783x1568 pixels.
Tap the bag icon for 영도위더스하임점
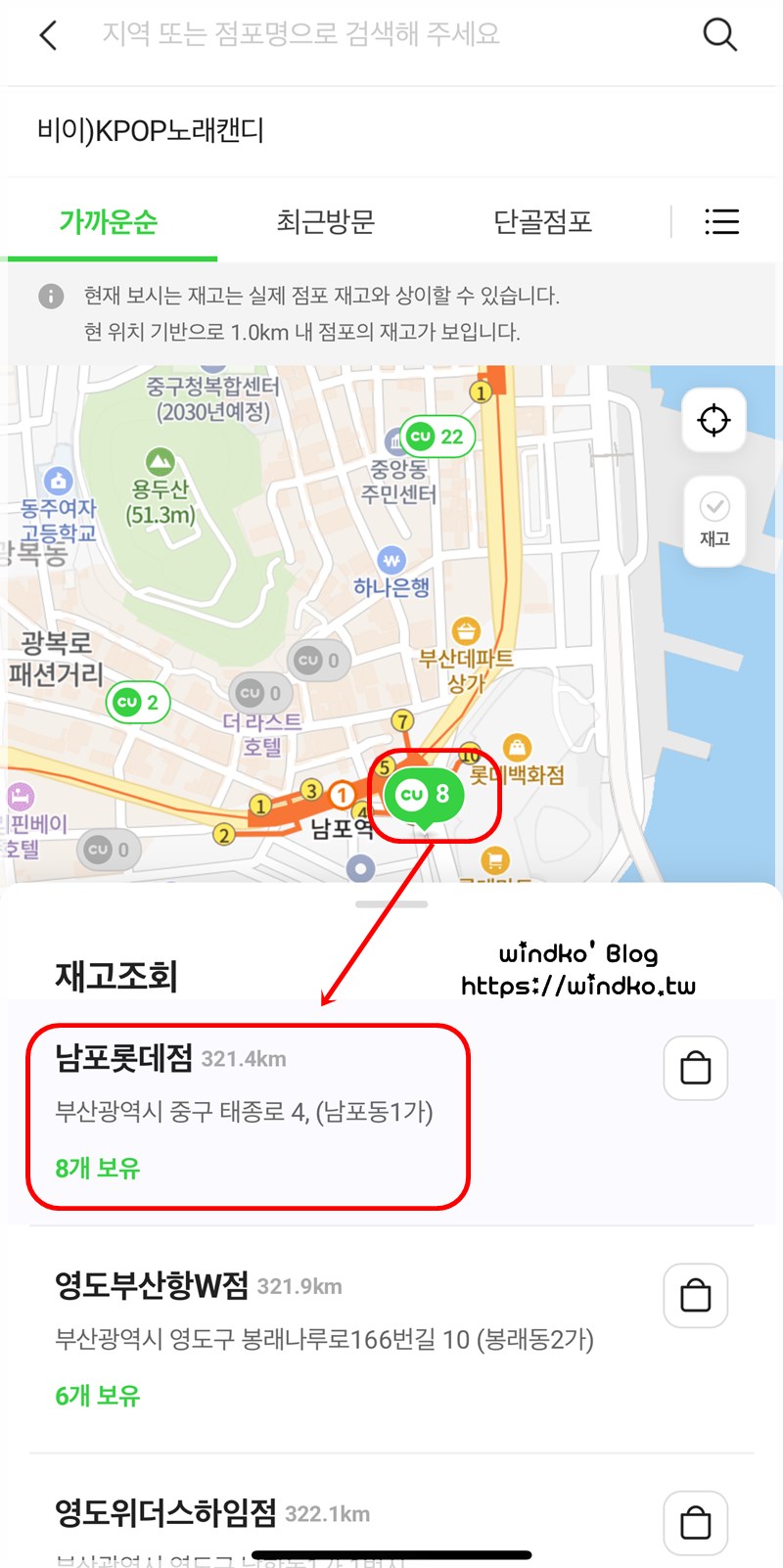coord(695,1523)
